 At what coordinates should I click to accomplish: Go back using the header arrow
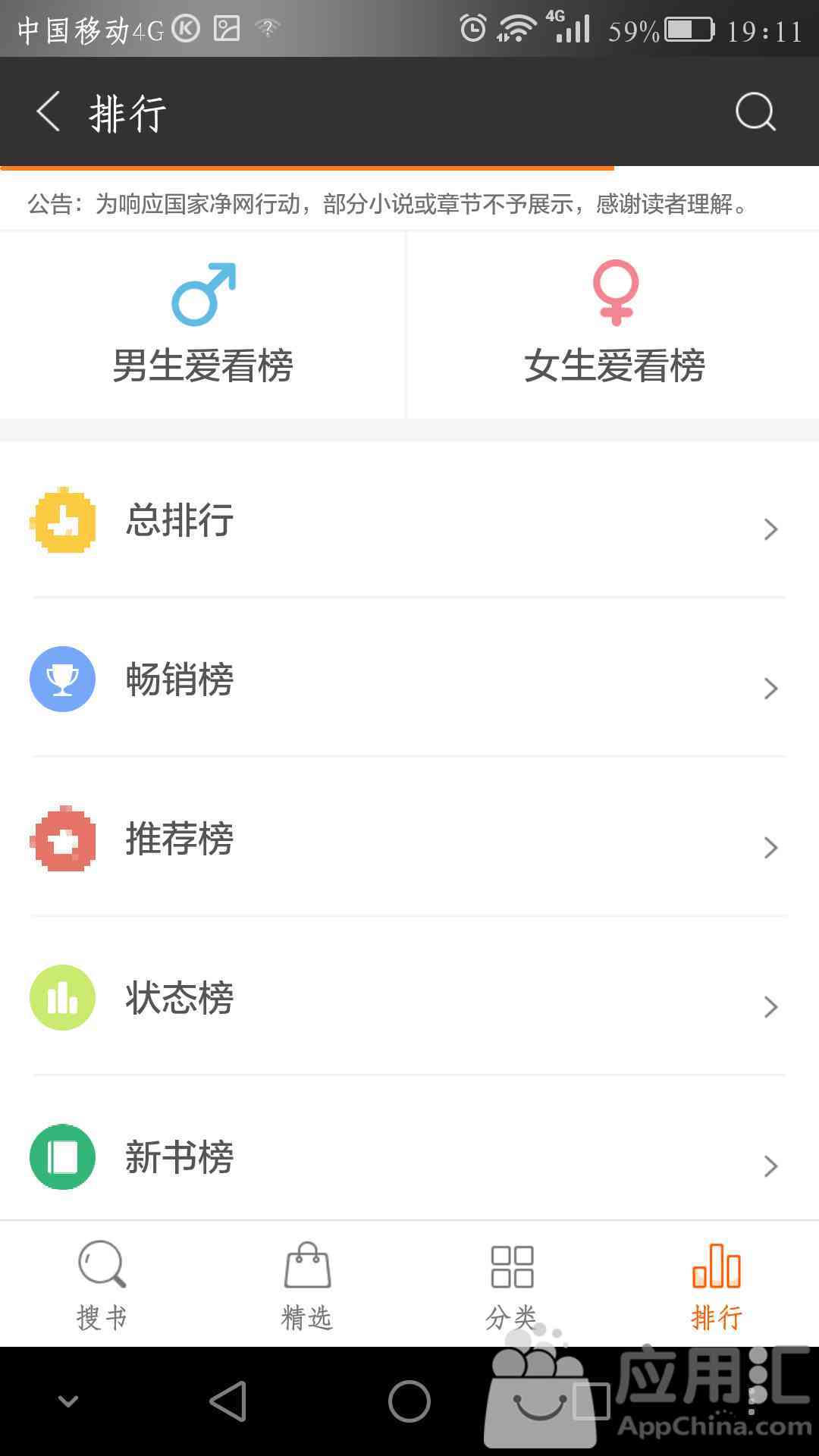[49, 112]
